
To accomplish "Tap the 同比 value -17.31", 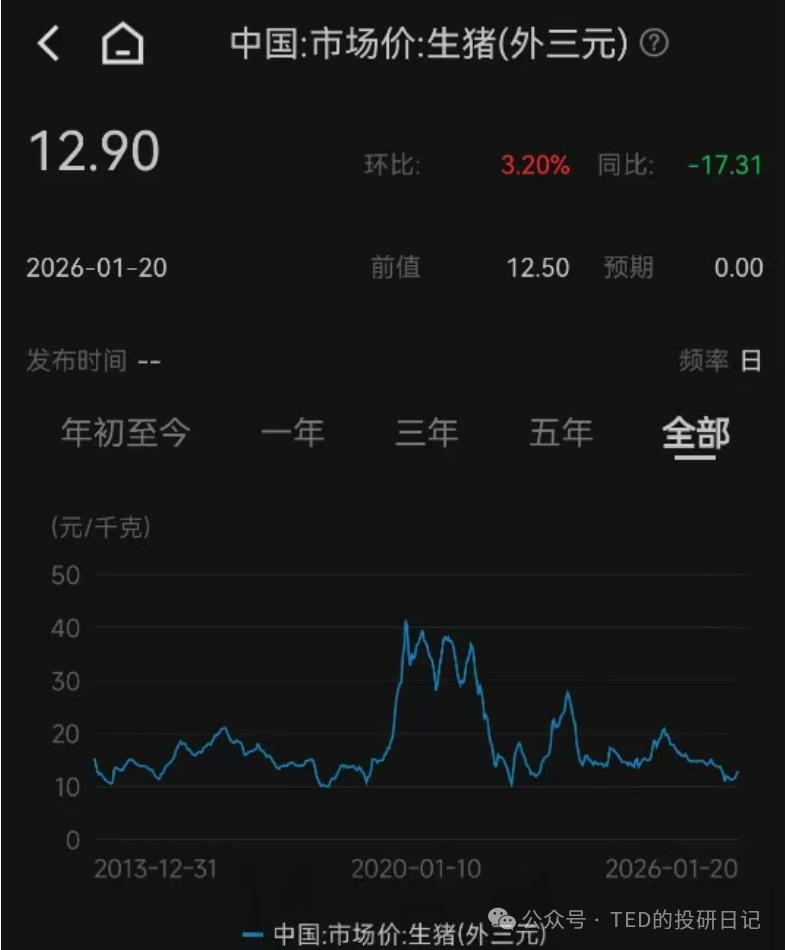I will point(723,166).
